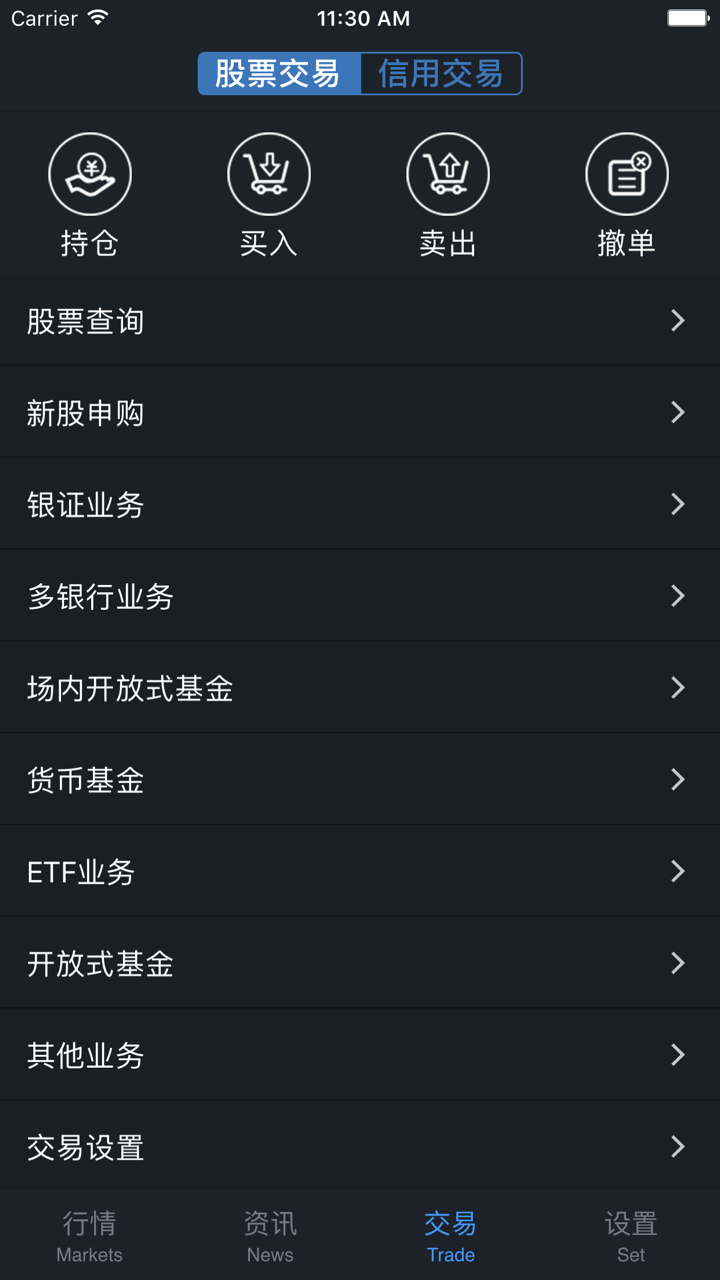Select the 卖出 sell cart icon

448,173
